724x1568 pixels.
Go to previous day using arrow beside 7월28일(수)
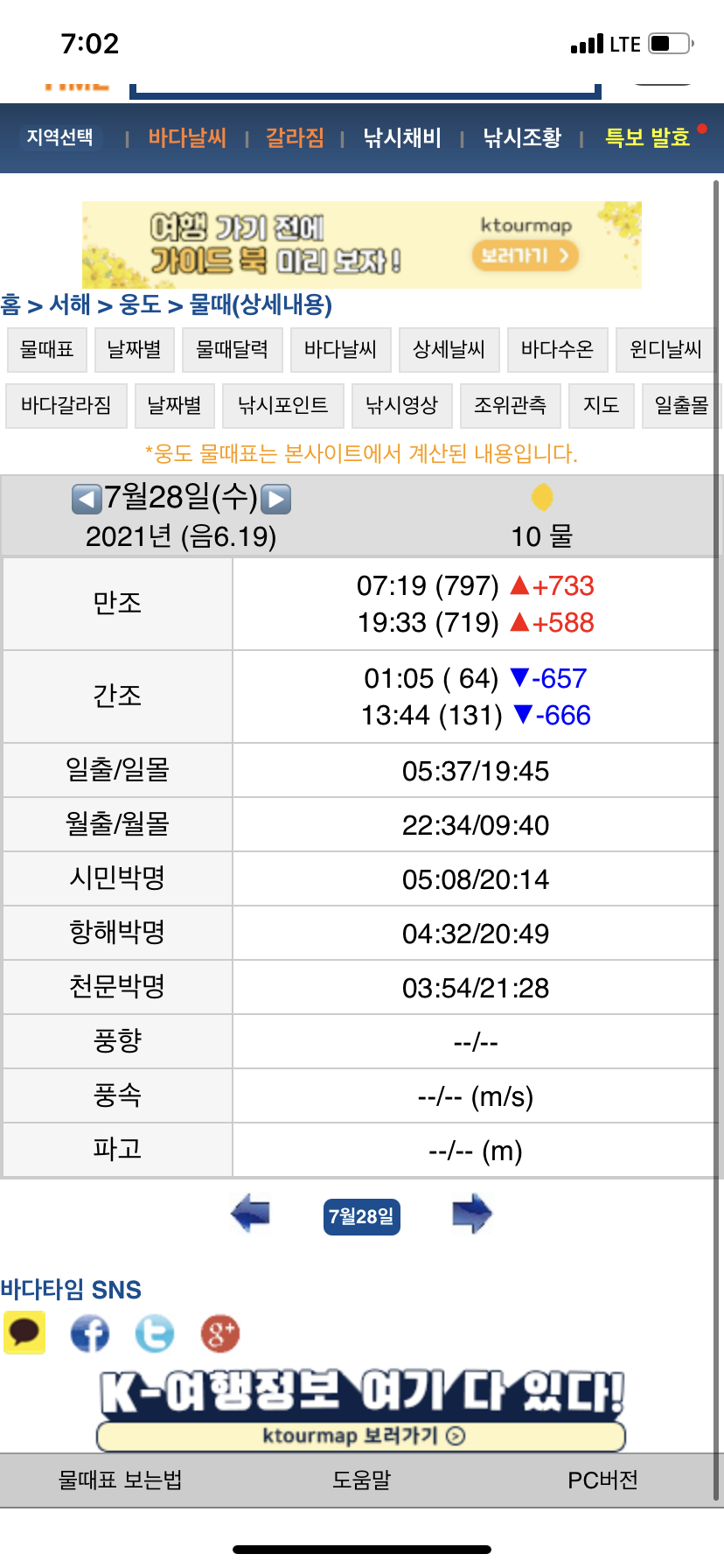(x=86, y=499)
